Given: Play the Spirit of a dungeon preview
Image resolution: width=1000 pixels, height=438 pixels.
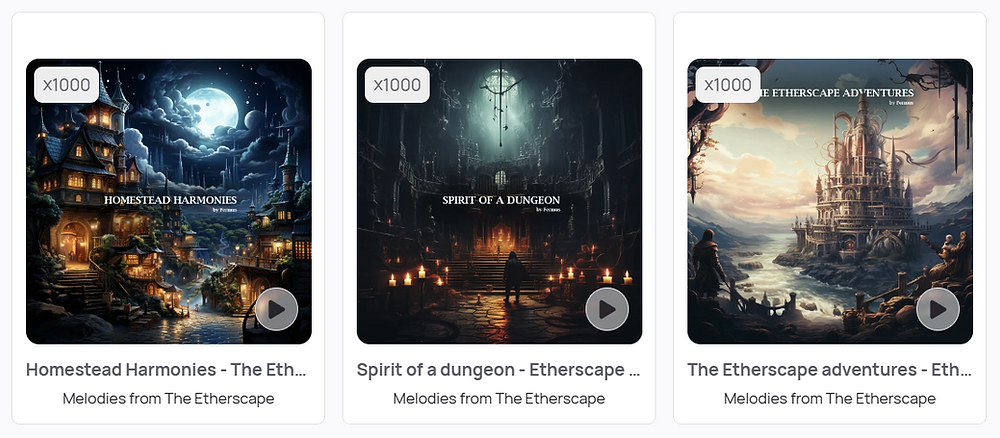Looking at the screenshot, I should click(x=607, y=310).
